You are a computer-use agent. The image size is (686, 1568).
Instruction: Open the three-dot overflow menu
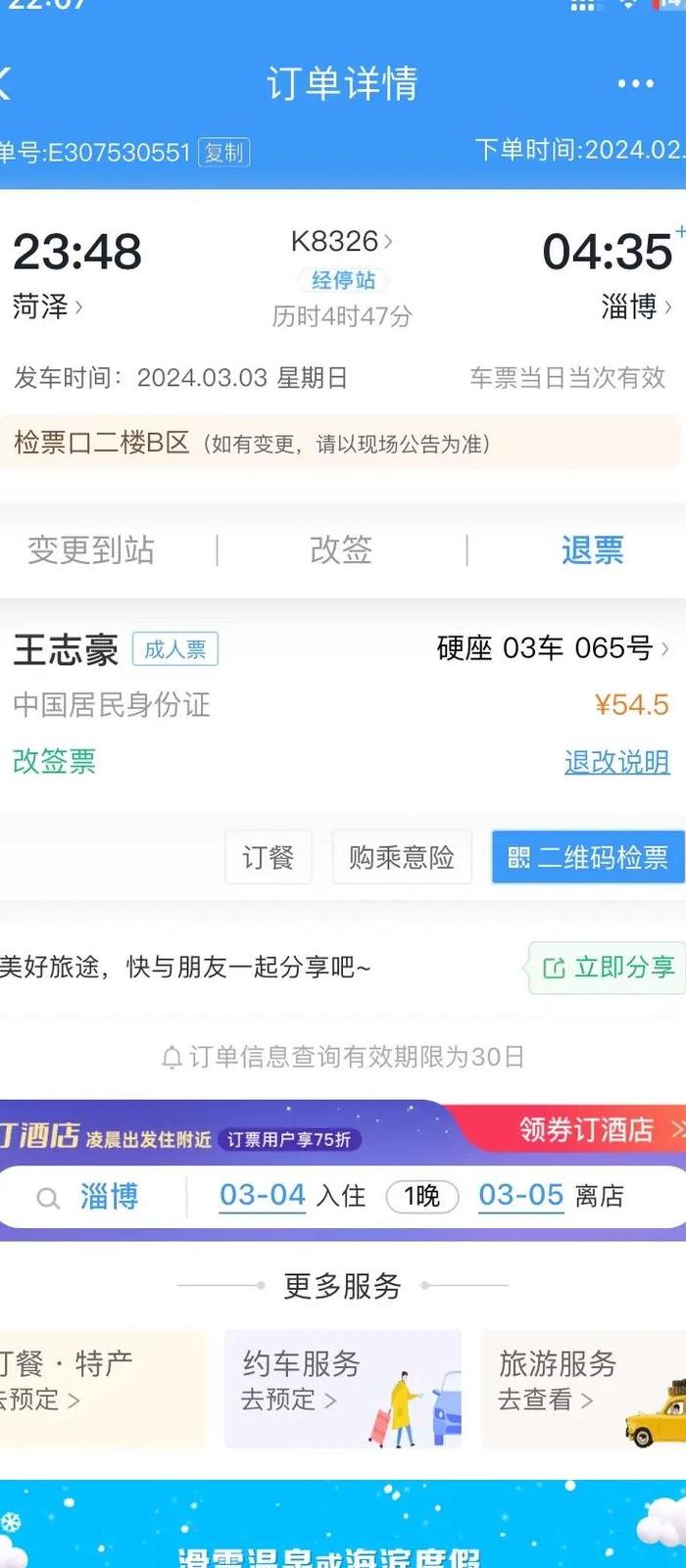[635, 84]
